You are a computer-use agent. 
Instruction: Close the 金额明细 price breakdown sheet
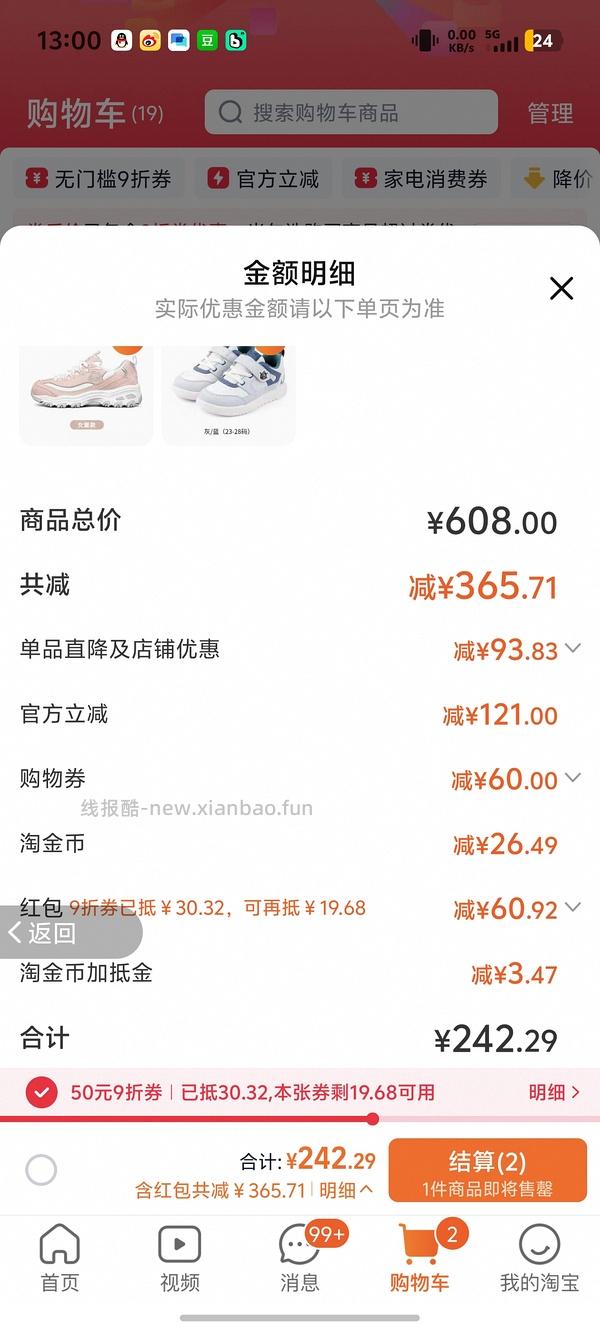pos(561,289)
